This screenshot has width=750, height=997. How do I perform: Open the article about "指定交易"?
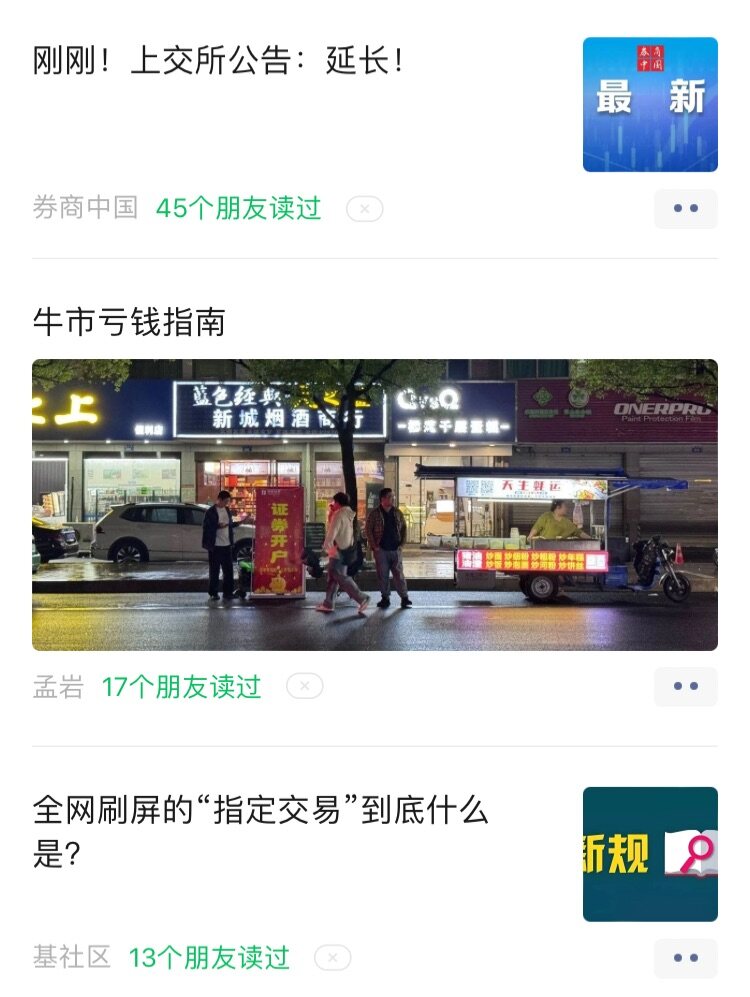point(250,835)
